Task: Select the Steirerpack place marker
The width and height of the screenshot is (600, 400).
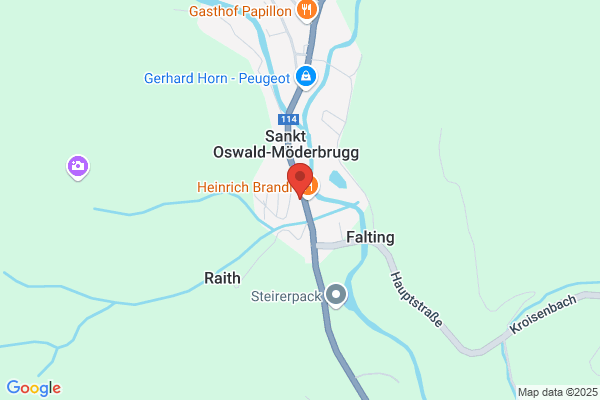Action: 336,296
